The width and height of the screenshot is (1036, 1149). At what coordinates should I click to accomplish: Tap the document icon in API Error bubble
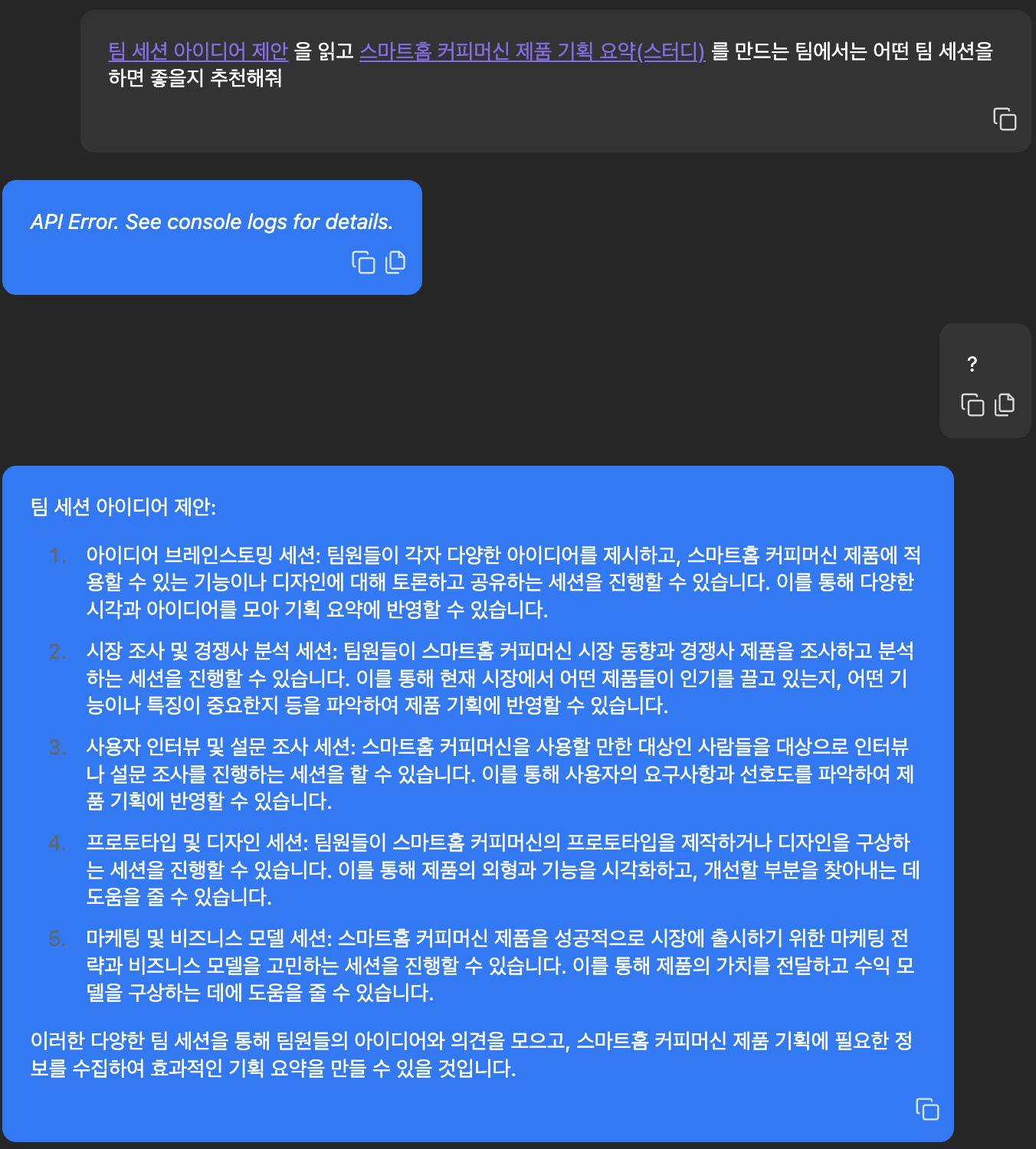[x=395, y=262]
